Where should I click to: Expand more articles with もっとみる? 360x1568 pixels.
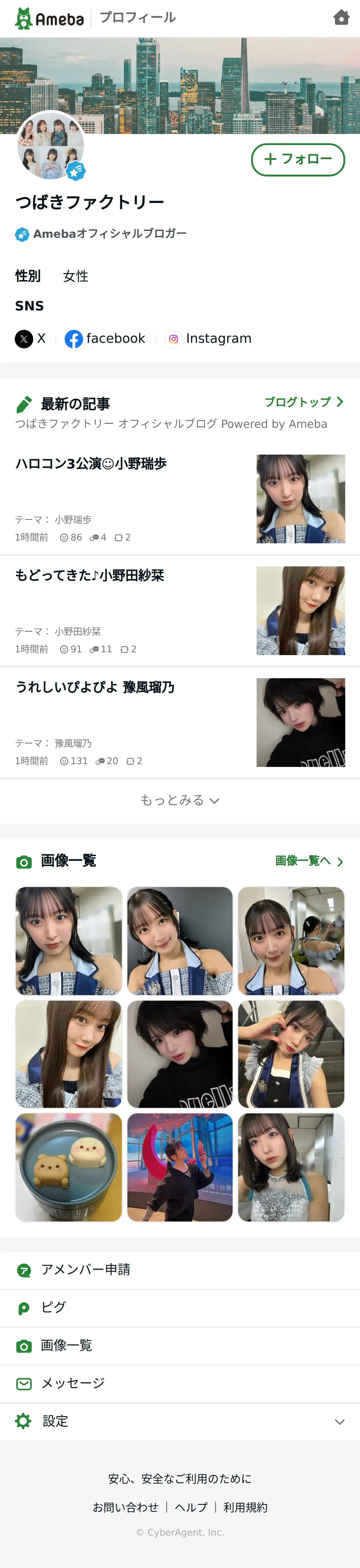coord(180,800)
